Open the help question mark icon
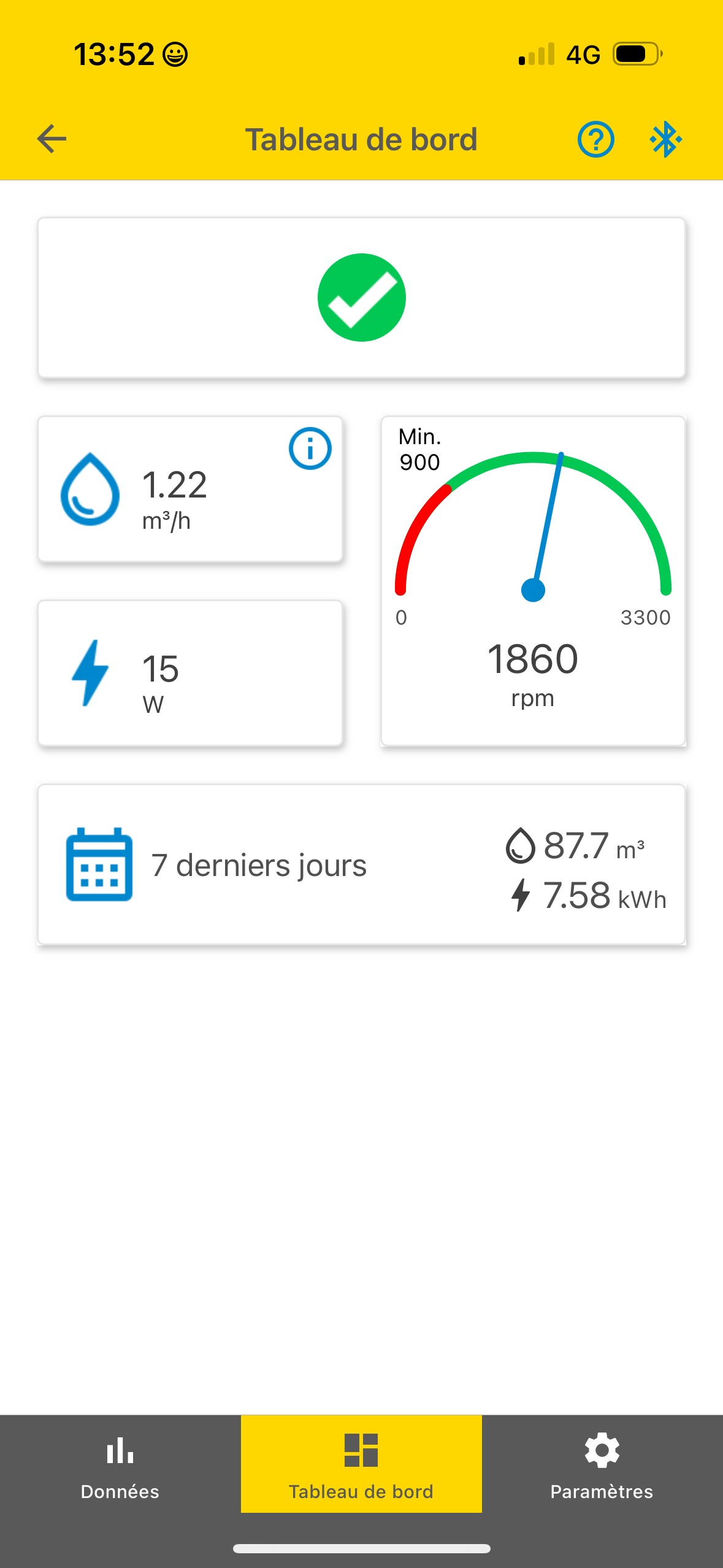 (595, 139)
